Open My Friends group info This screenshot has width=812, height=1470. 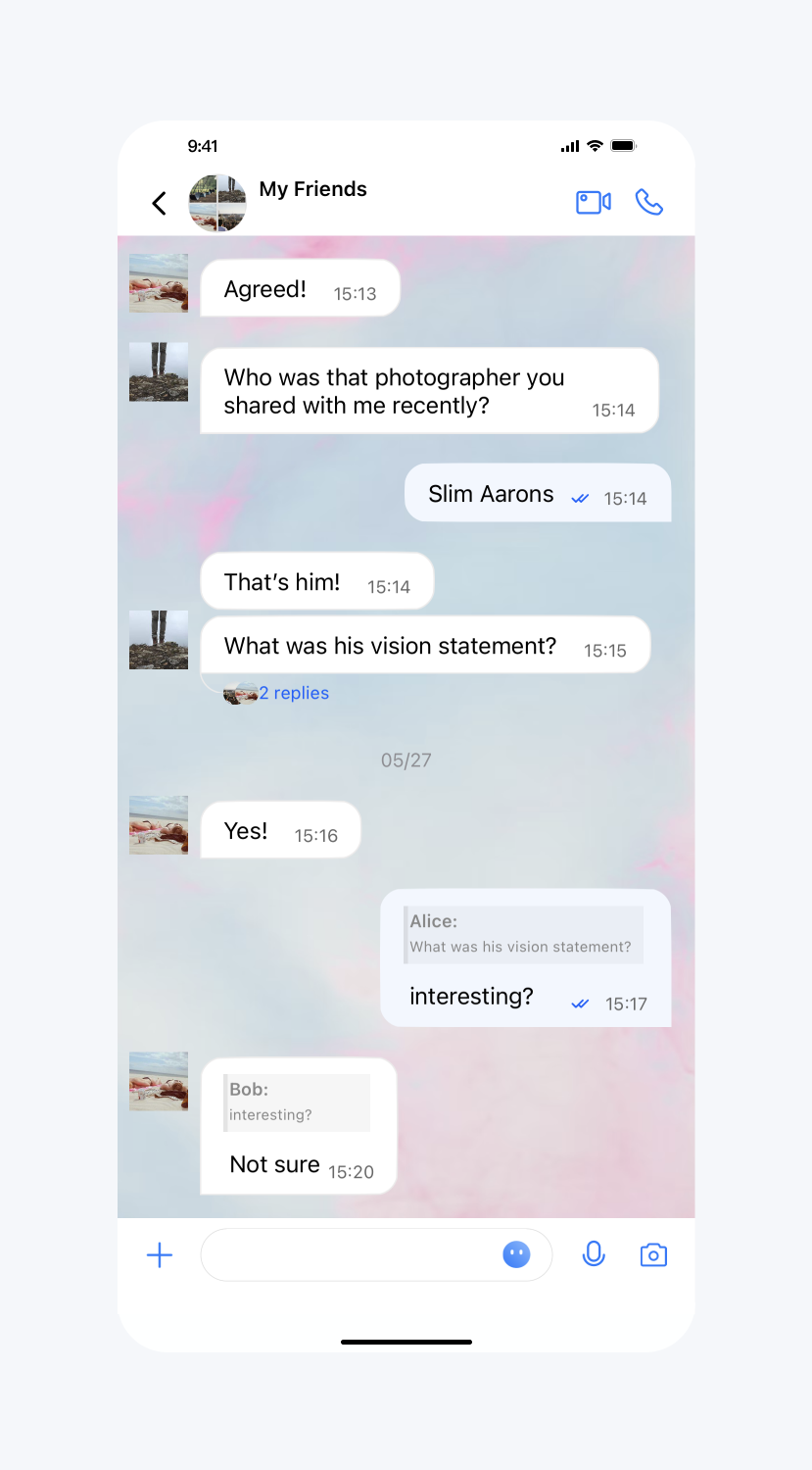pyautogui.click(x=312, y=190)
